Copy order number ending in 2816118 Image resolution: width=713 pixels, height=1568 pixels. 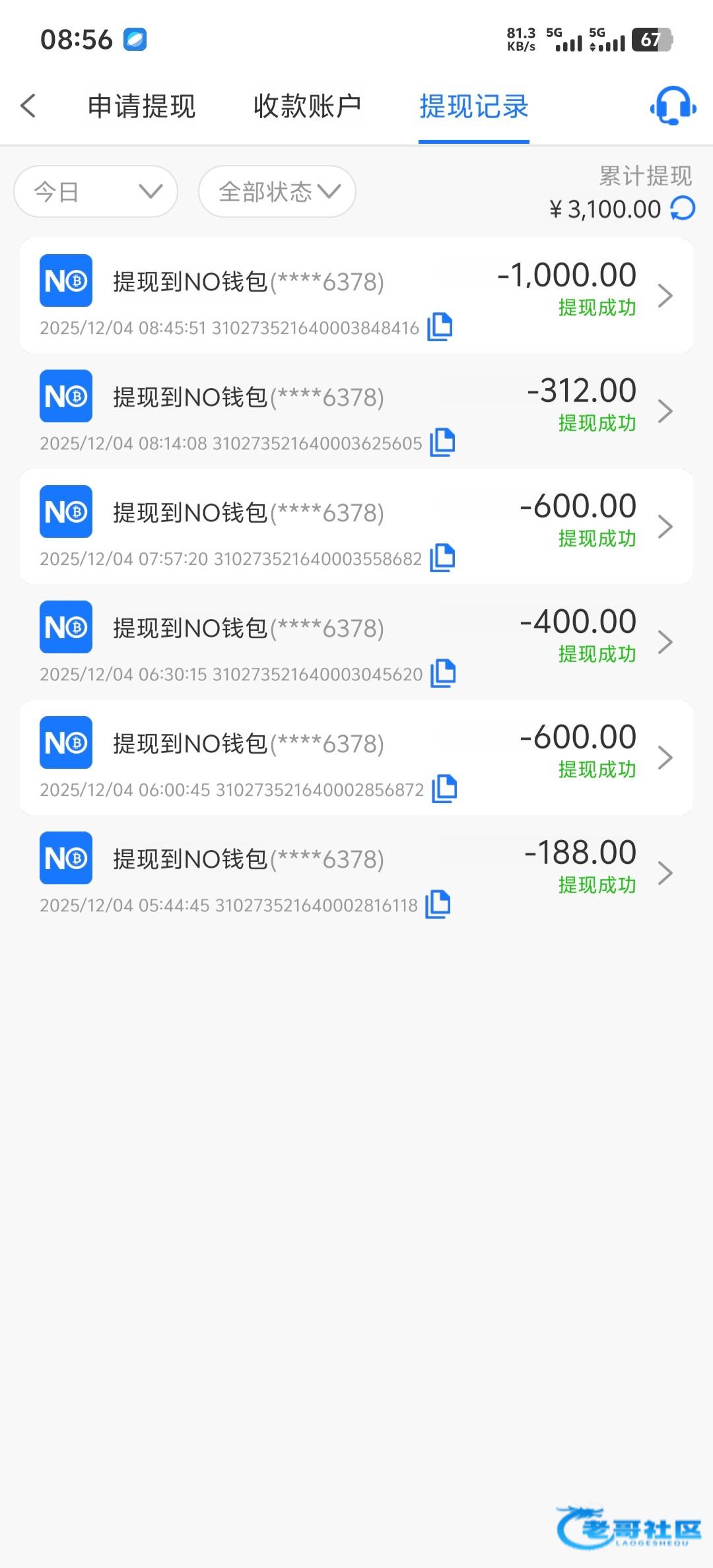click(x=438, y=904)
